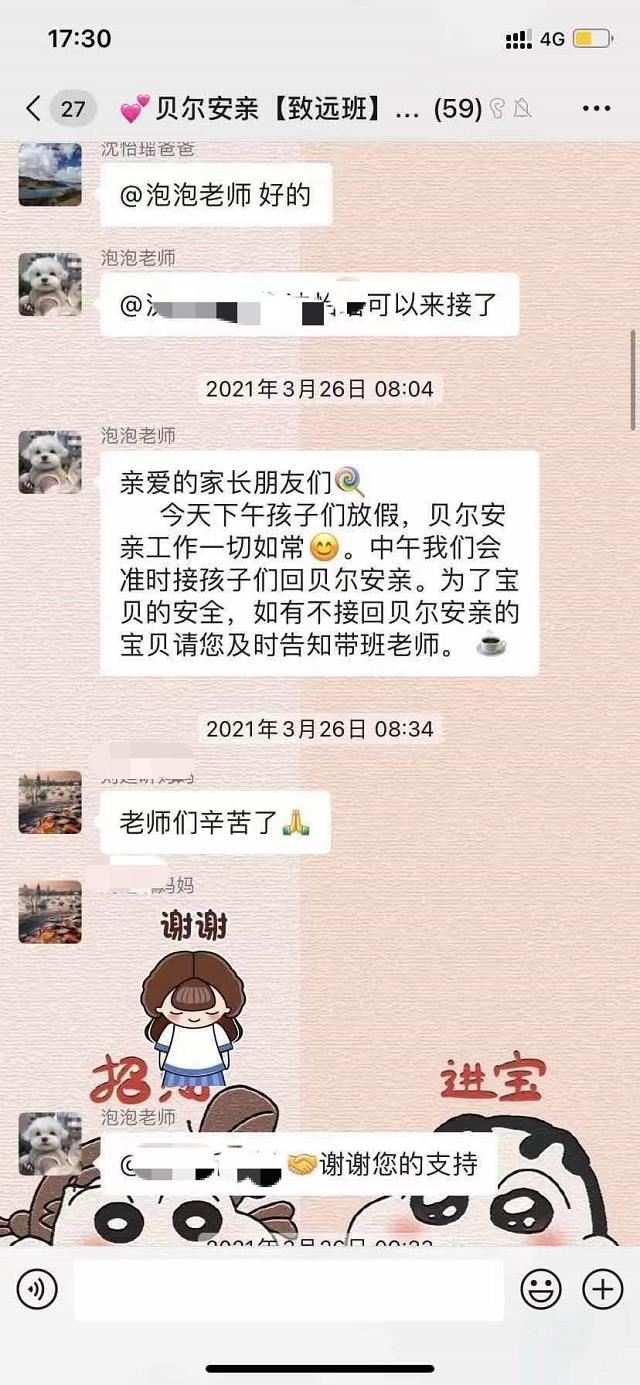Go back to the chat list
The image size is (640, 1385).
point(35,108)
